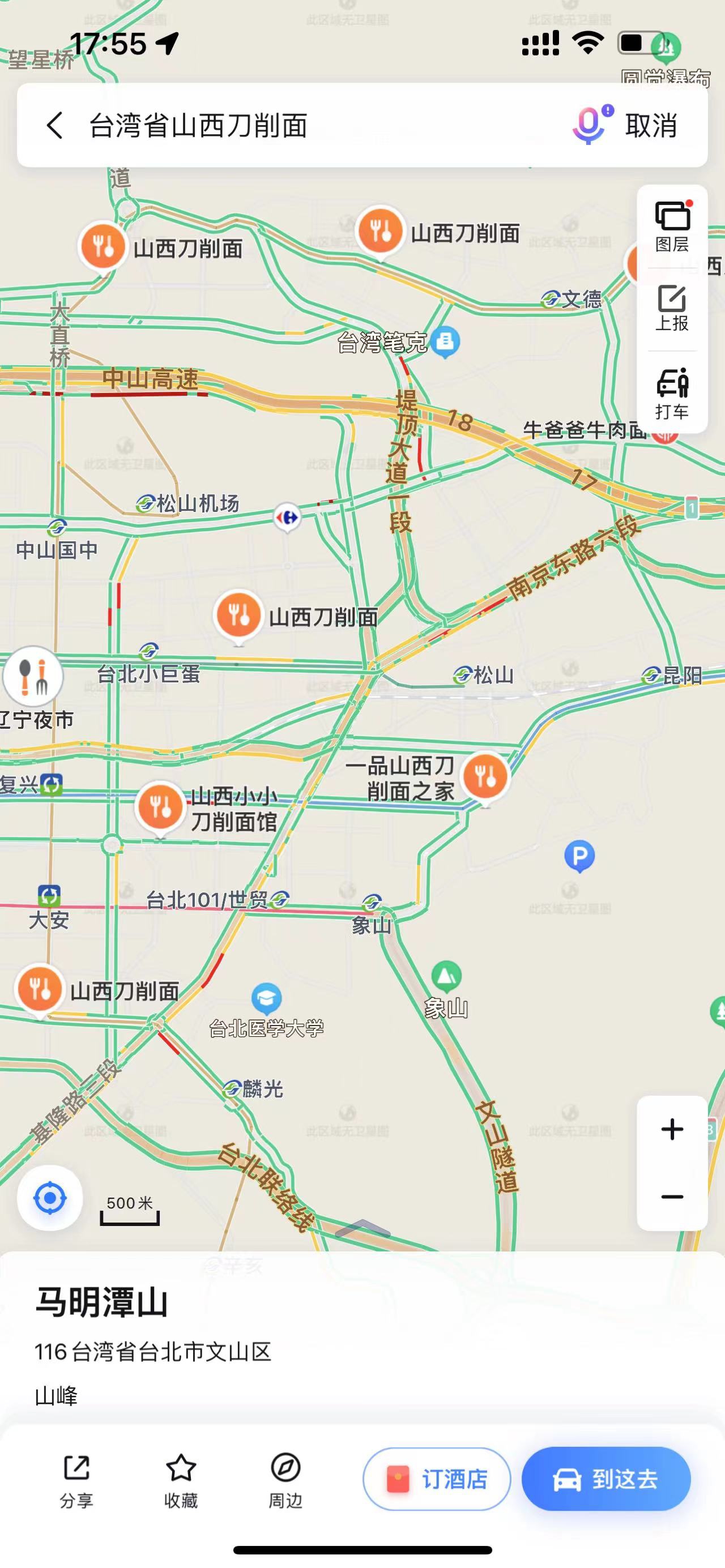The height and width of the screenshot is (1568, 725).
Task: Start navigation with 到这去 button
Action: point(605,1479)
